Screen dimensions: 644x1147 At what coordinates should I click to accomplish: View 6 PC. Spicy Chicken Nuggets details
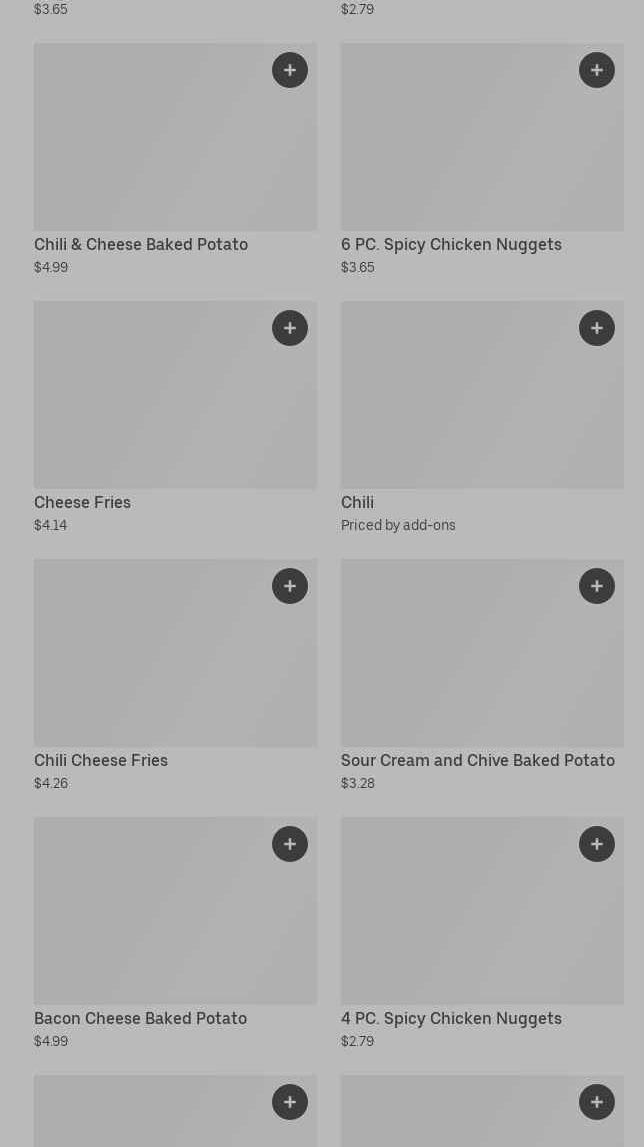click(x=460, y=150)
